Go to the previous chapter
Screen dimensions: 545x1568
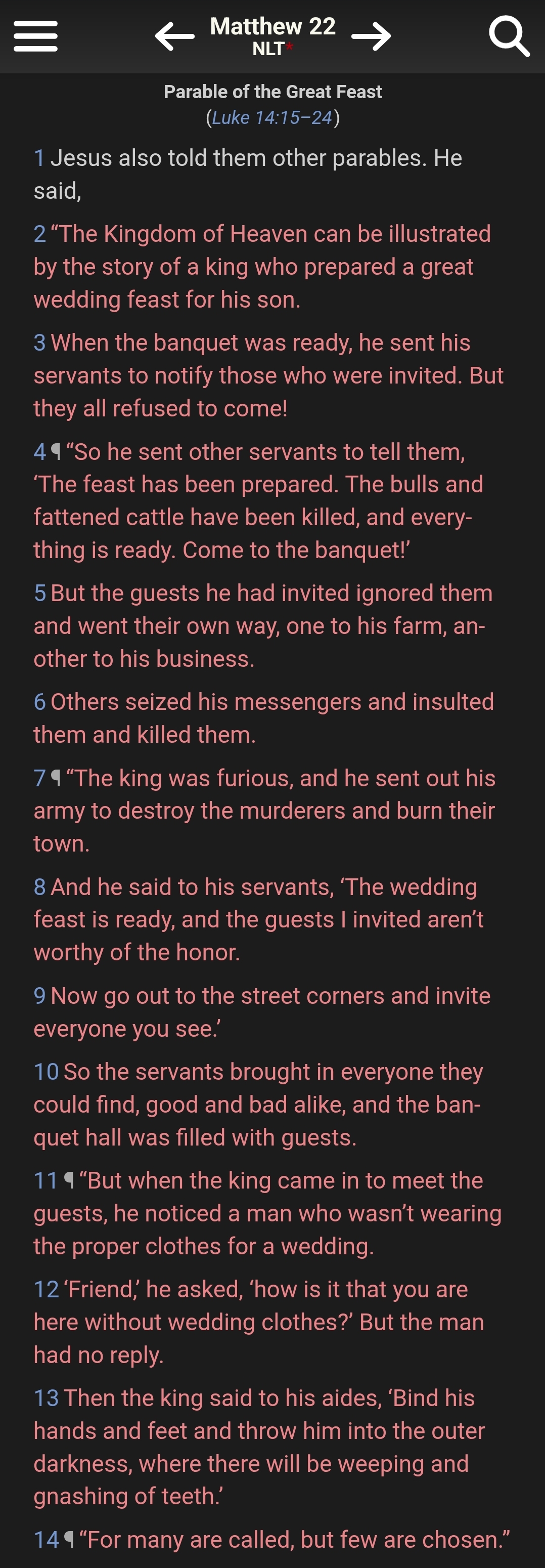click(x=174, y=36)
